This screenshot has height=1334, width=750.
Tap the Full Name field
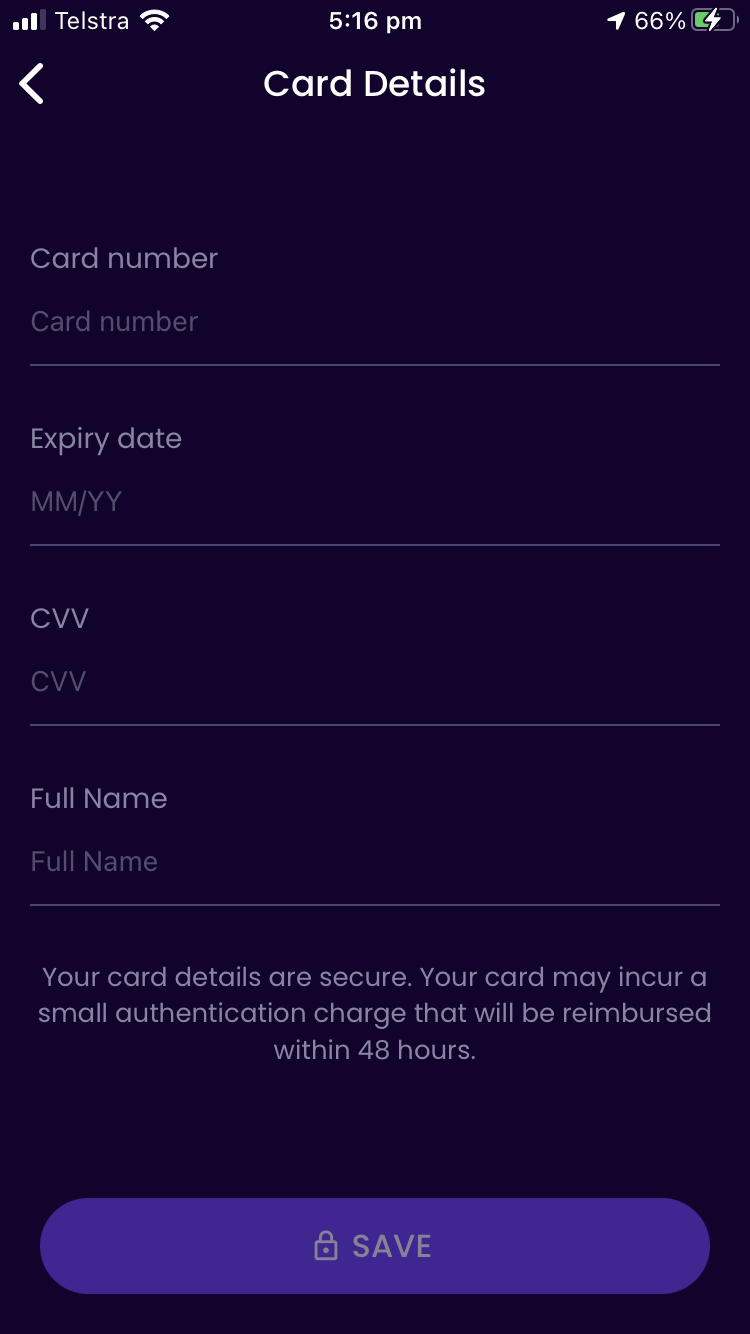coord(375,862)
